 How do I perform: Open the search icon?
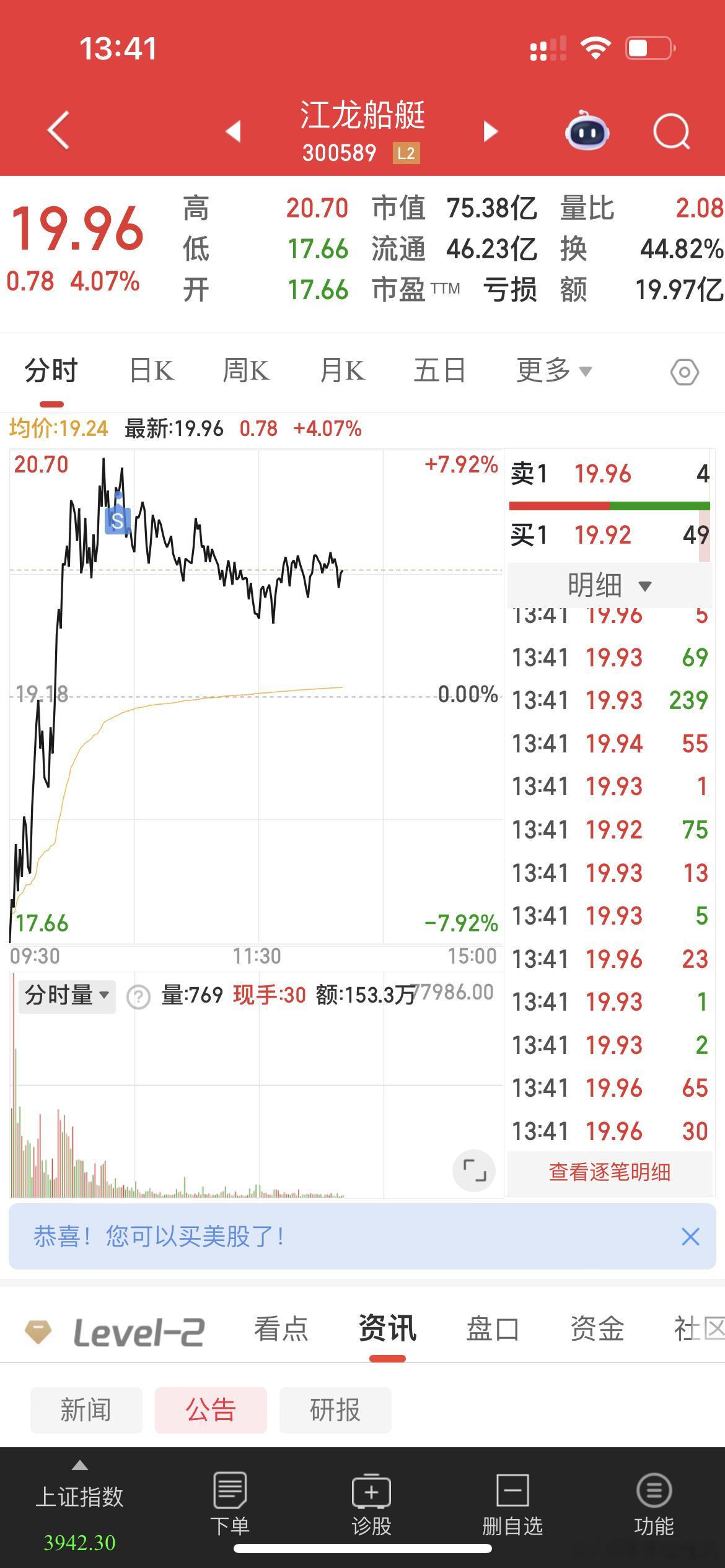coord(671,131)
